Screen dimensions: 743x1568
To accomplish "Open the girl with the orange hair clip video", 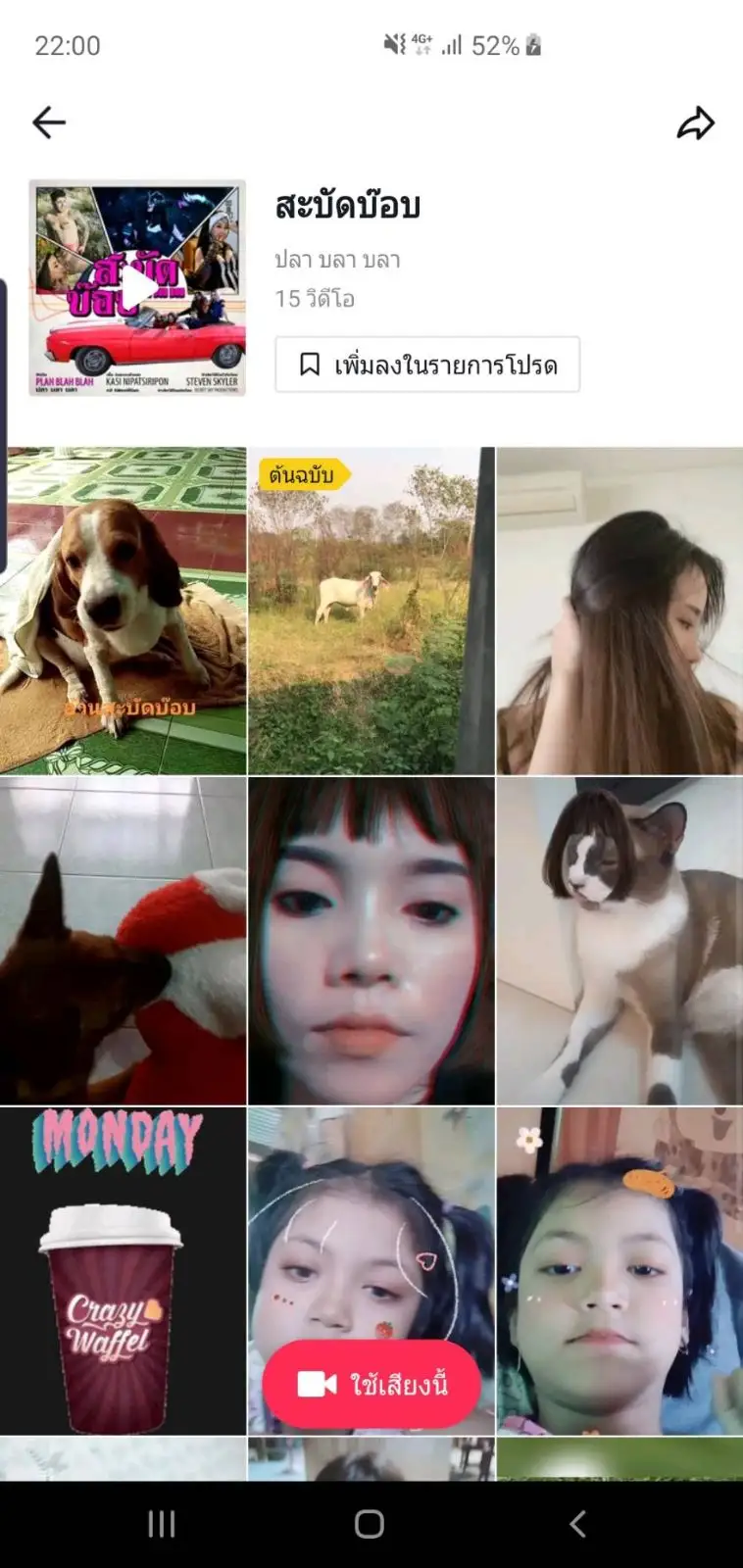I will (x=619, y=1270).
